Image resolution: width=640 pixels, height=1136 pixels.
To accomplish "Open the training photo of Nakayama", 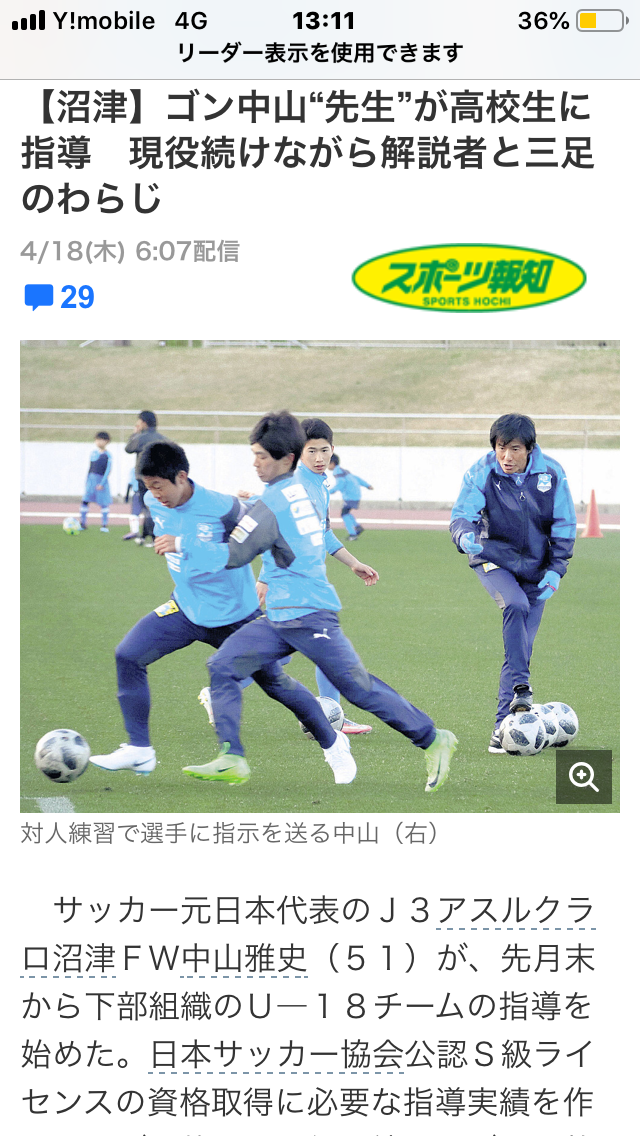I will (x=320, y=576).
